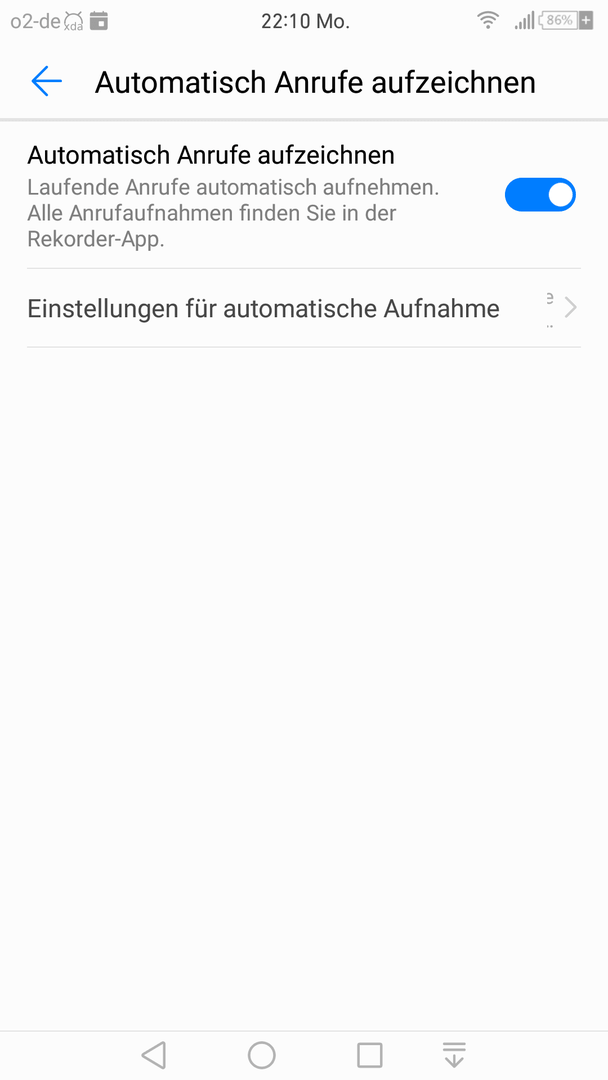Viewport: 608px width, 1080px height.
Task: Disable Automatisch Anrufe aufzeichnen switch
Action: [540, 195]
